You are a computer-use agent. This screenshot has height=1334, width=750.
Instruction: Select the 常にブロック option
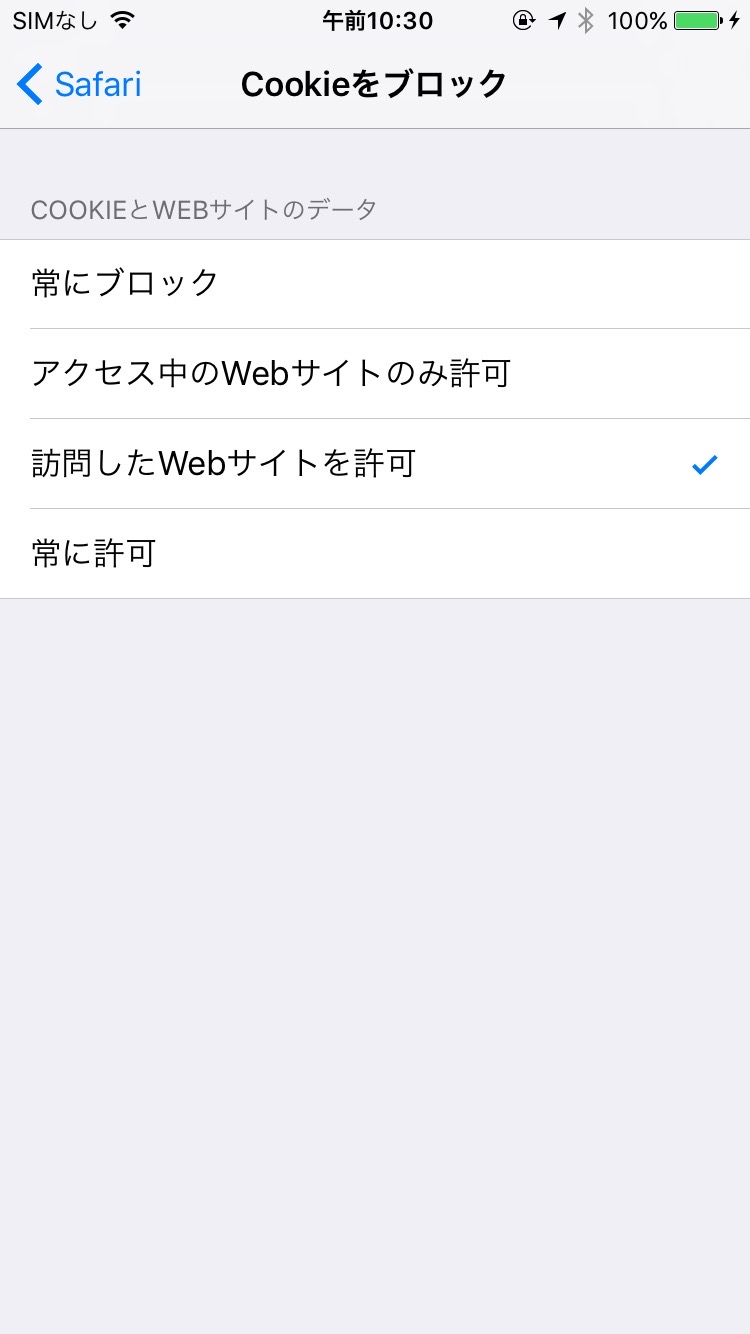[x=375, y=283]
